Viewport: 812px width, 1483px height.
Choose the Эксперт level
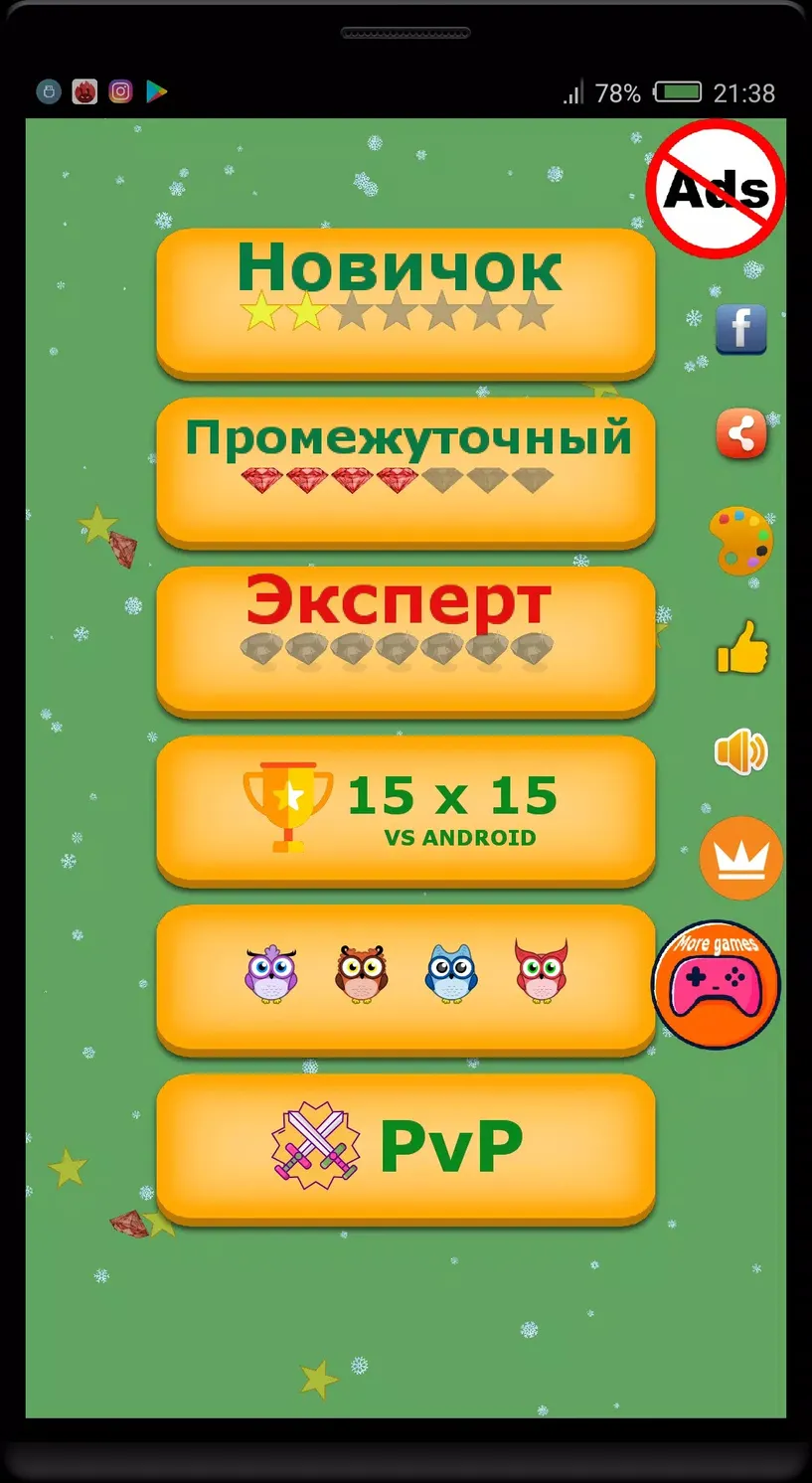tap(406, 640)
